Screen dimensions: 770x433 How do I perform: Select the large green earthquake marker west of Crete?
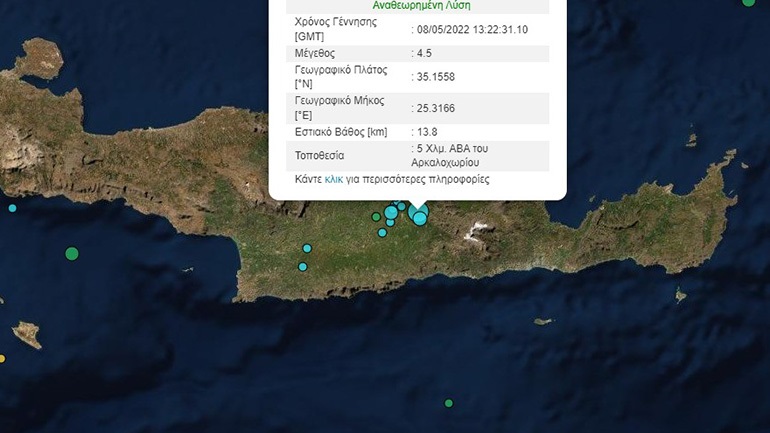pos(72,254)
